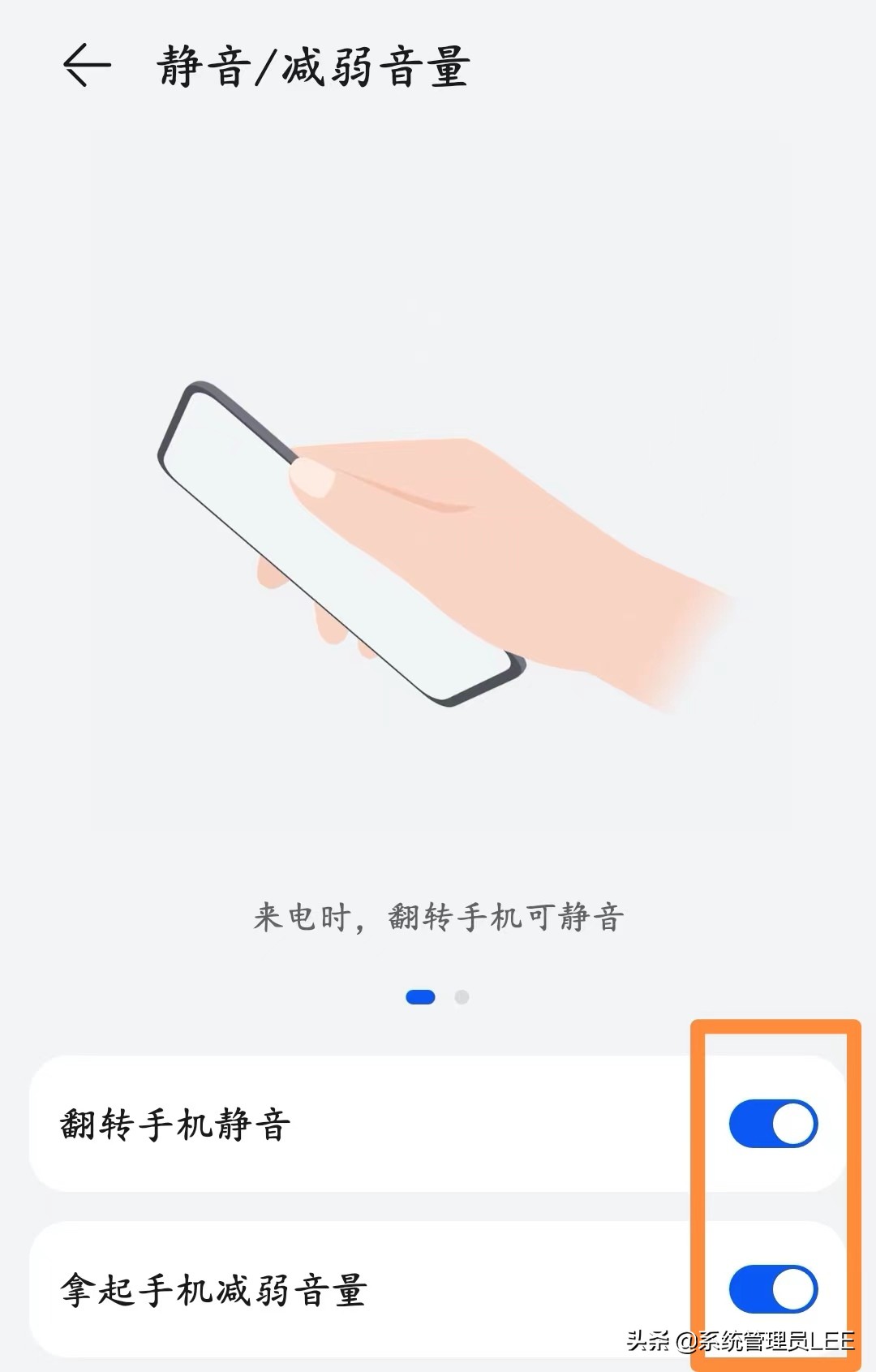876x1372 pixels.
Task: Go back from 静音/减弱音量 page
Action: point(86,65)
